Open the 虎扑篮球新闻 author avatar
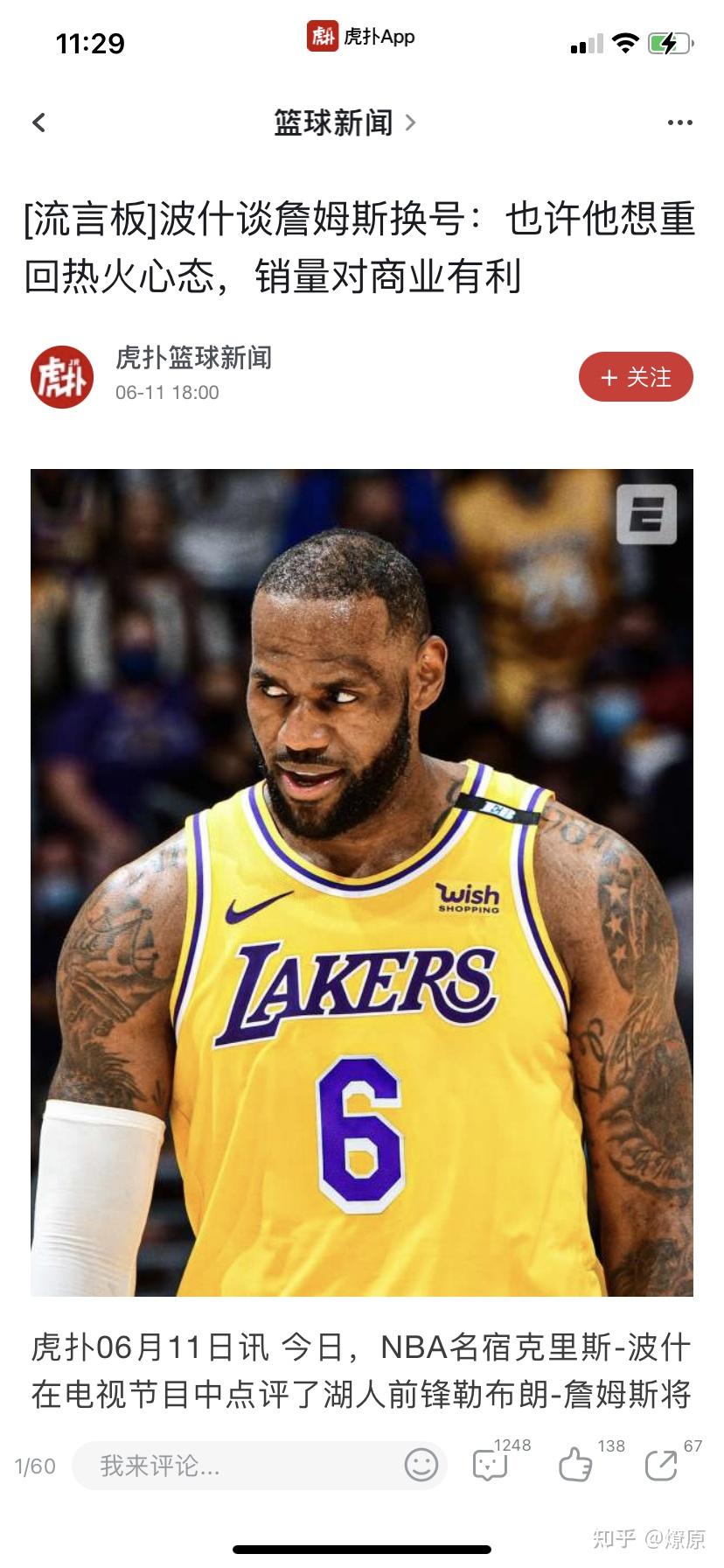The image size is (724, 1568). click(62, 377)
